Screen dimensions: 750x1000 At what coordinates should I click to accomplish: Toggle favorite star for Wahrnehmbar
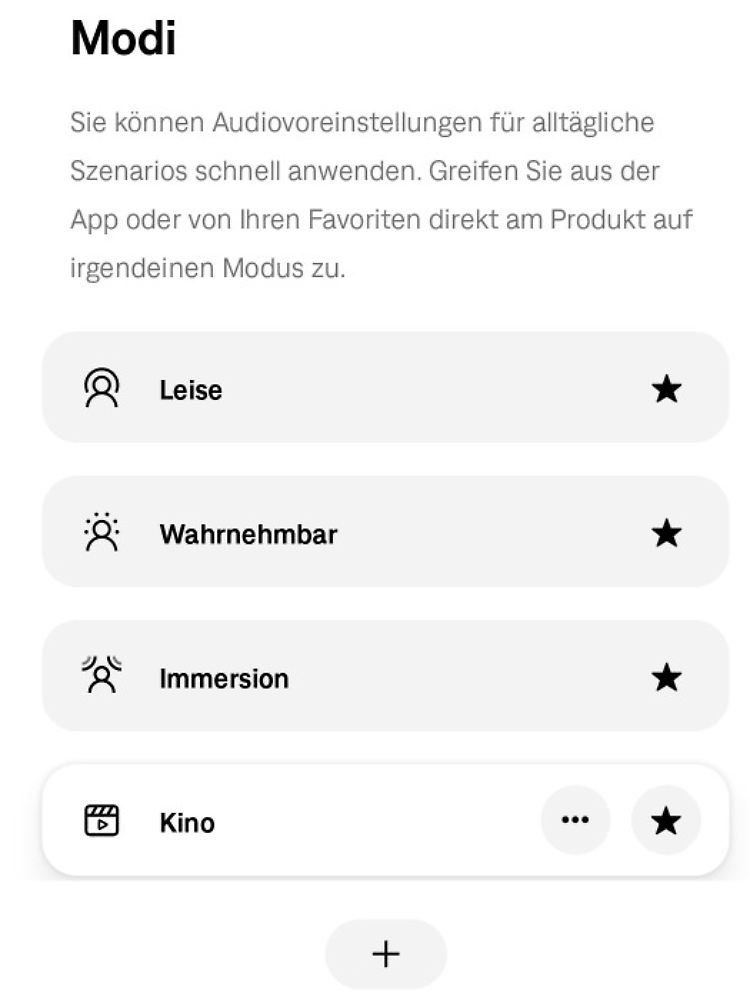666,533
